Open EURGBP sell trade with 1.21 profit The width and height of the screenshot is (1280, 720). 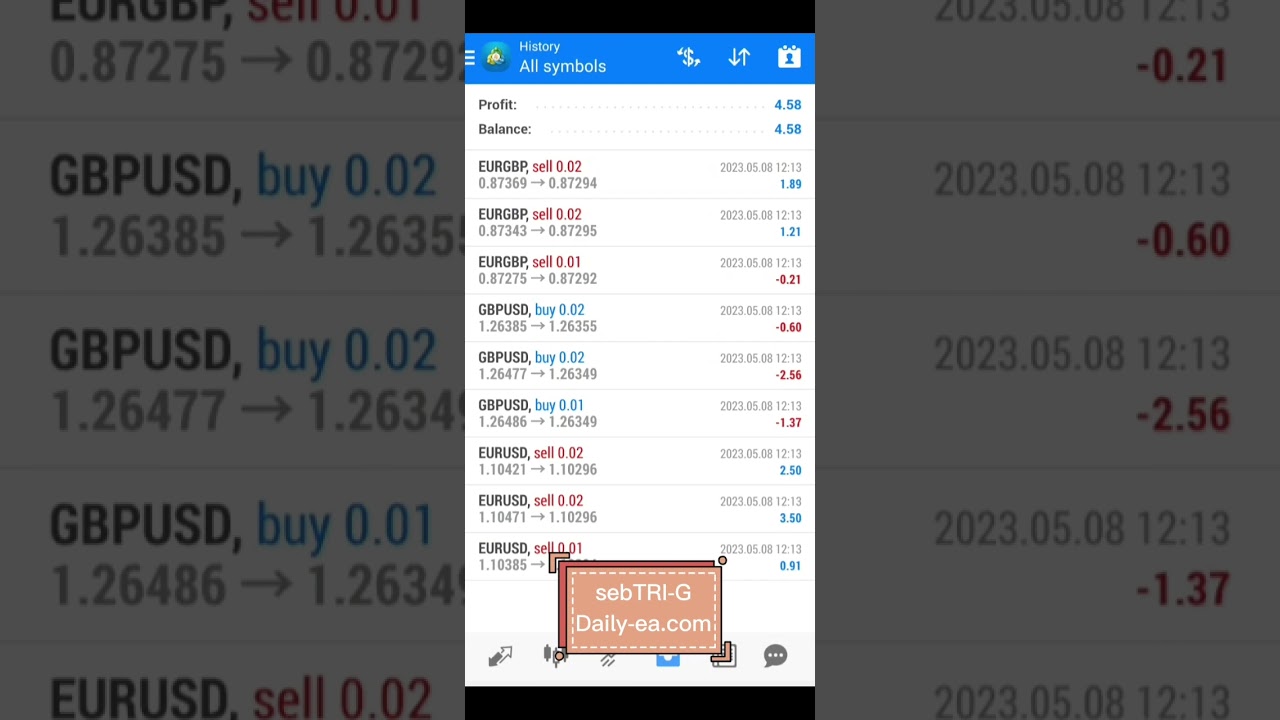tap(639, 222)
